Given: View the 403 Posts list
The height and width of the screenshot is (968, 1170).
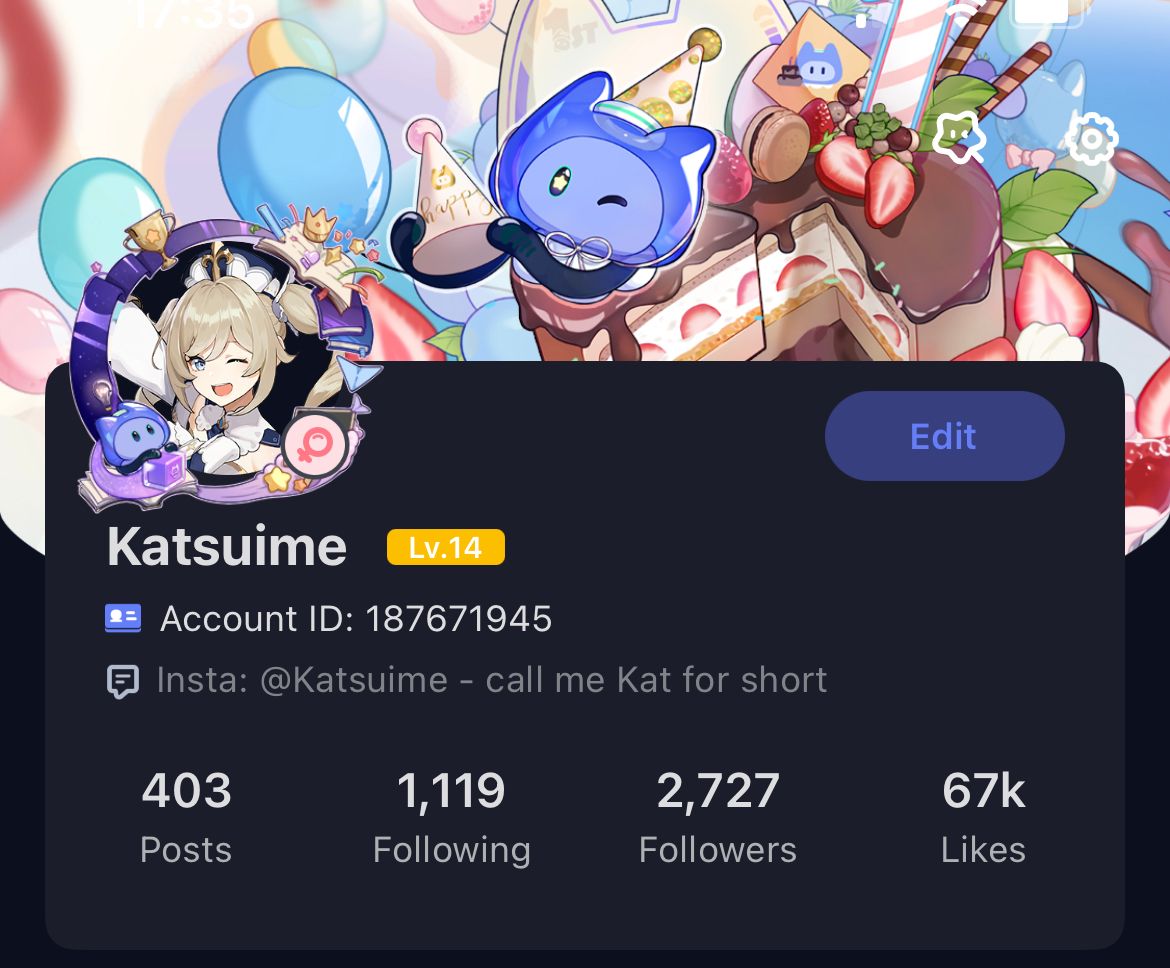Looking at the screenshot, I should pos(186,818).
